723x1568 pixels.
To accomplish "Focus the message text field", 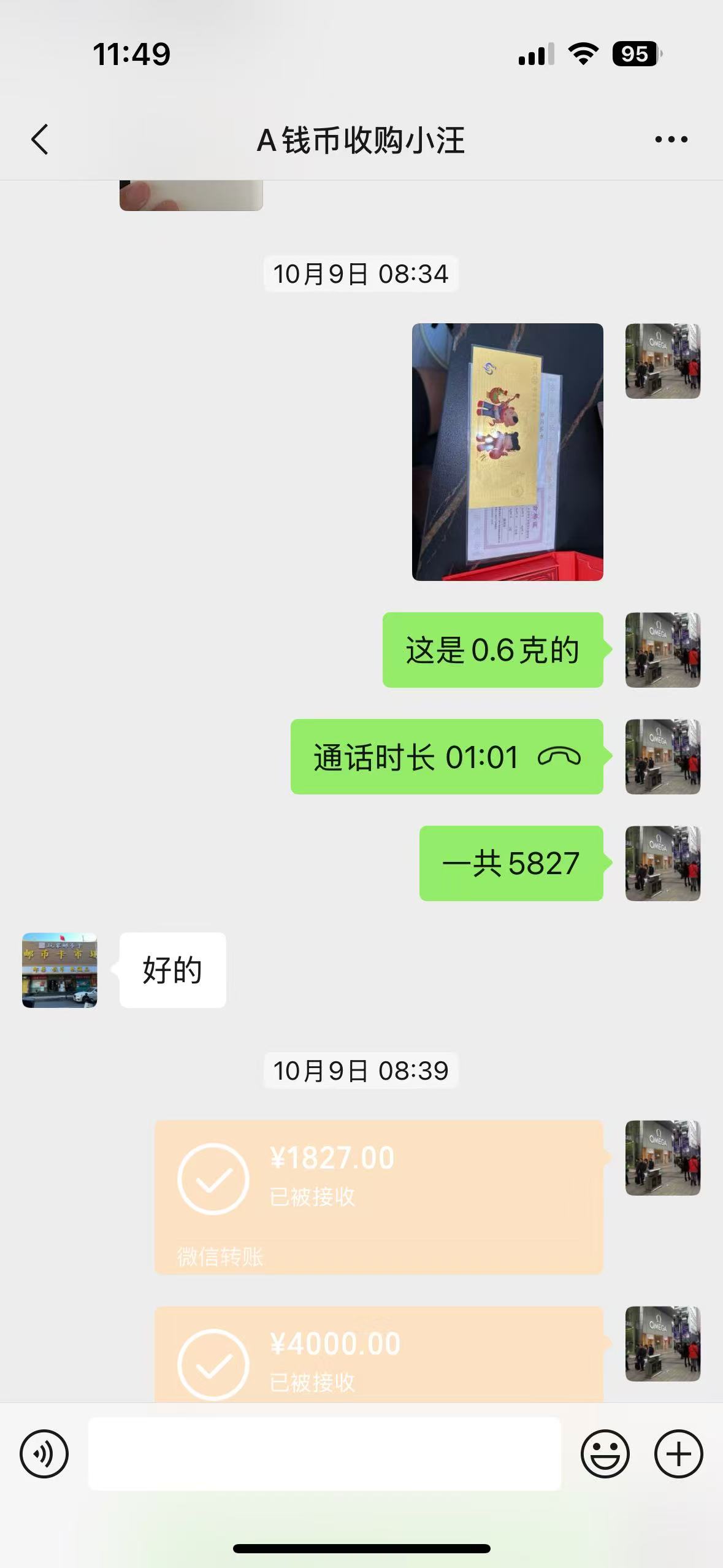I will click(x=324, y=1454).
